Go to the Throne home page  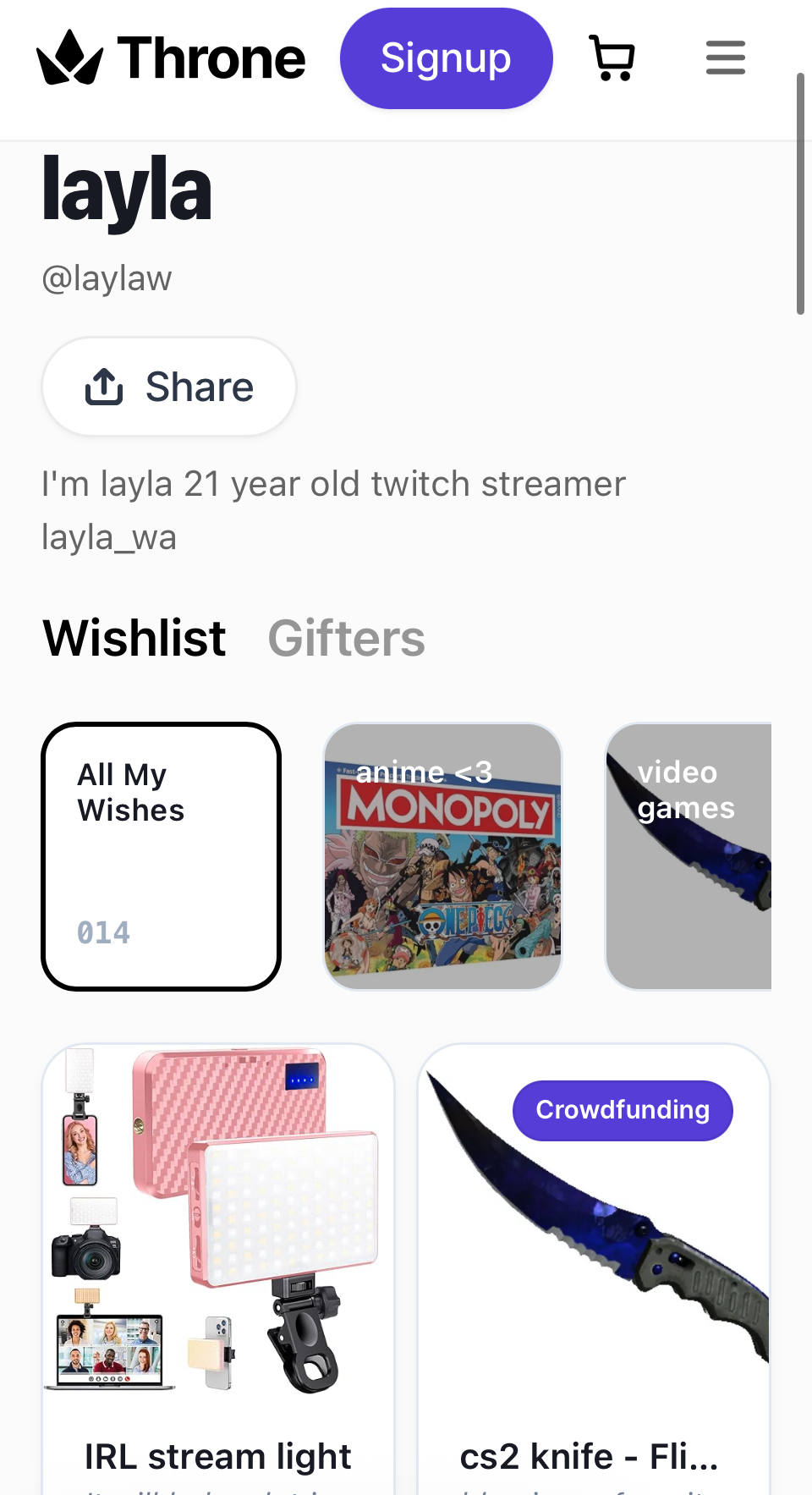[171, 58]
